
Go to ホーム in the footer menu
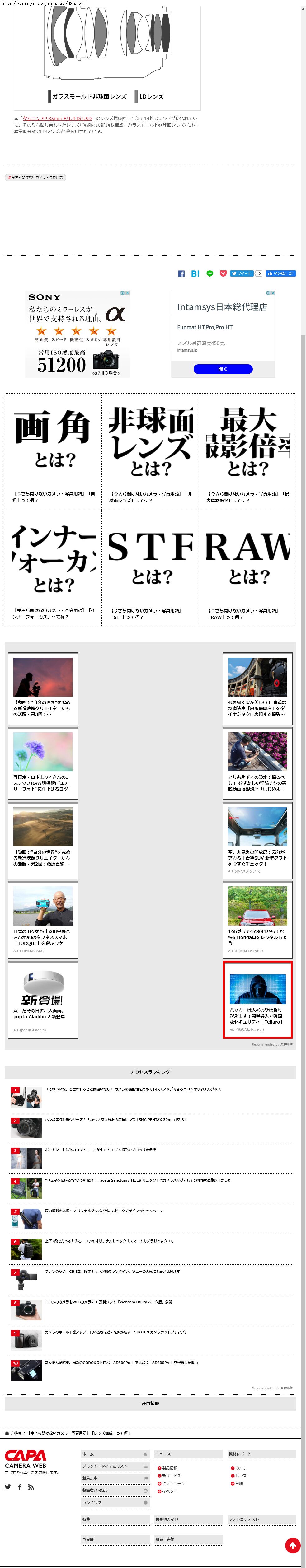[x=115, y=1454]
